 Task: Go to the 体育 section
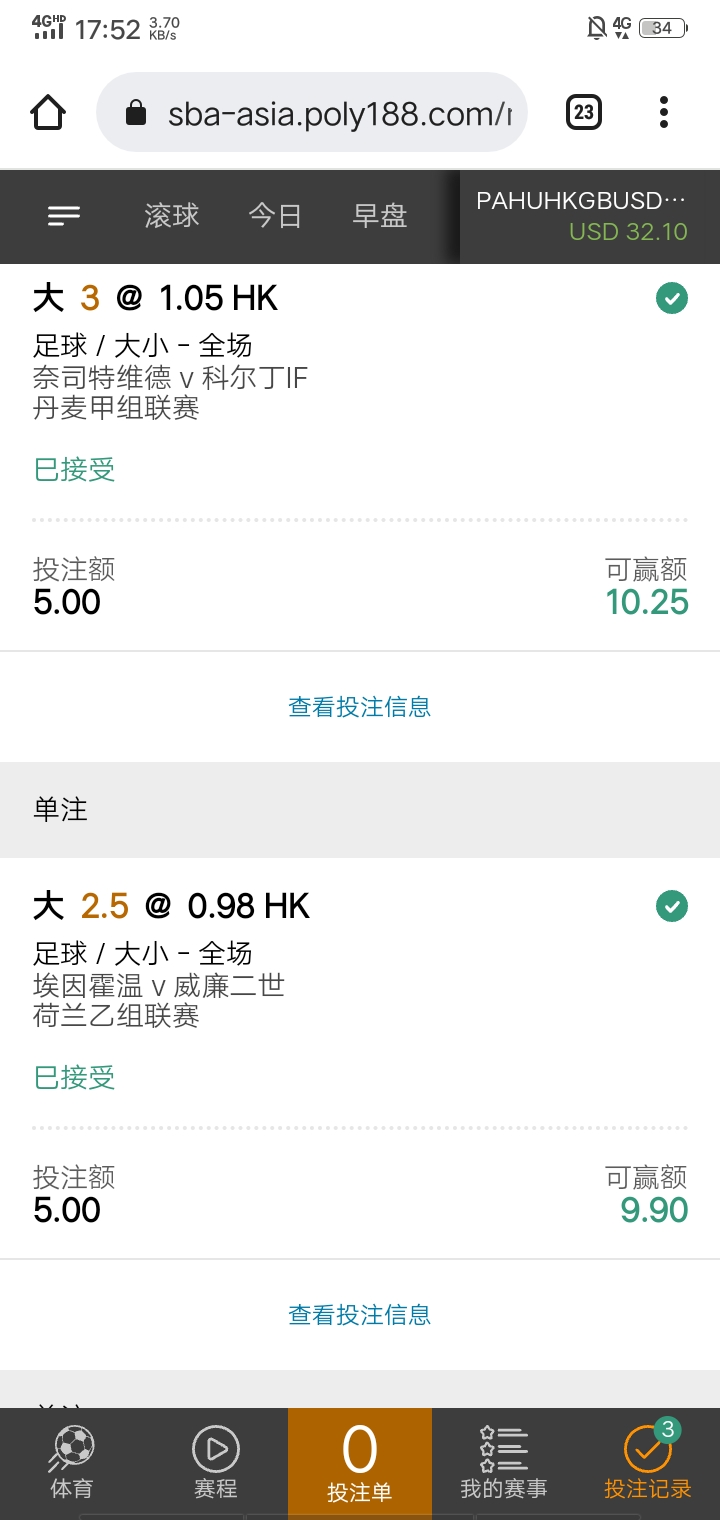coord(72,1464)
